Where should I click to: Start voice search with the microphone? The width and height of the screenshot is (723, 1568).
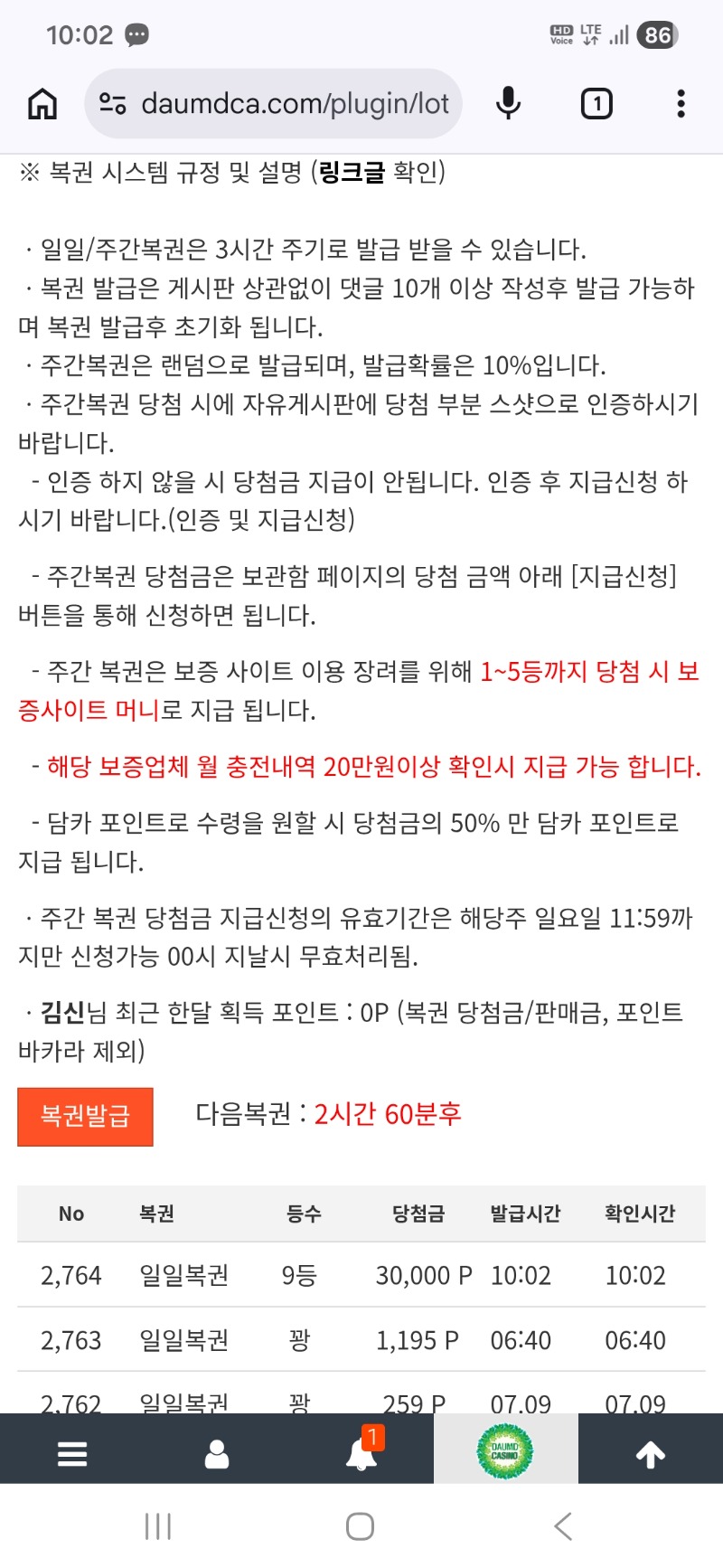pos(509,104)
